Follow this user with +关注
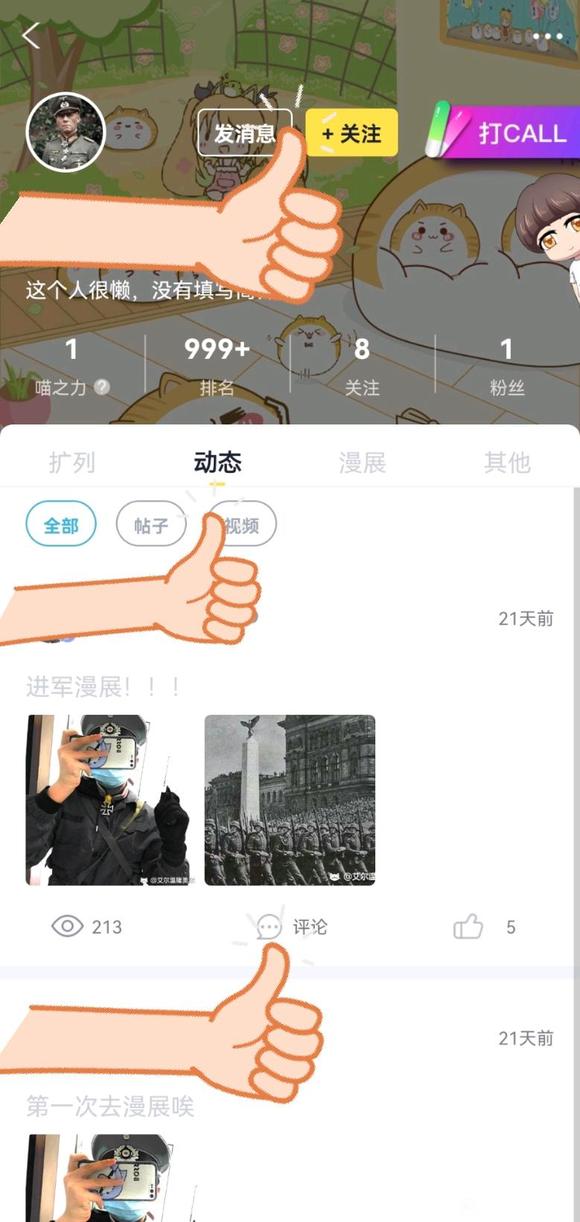 point(352,132)
